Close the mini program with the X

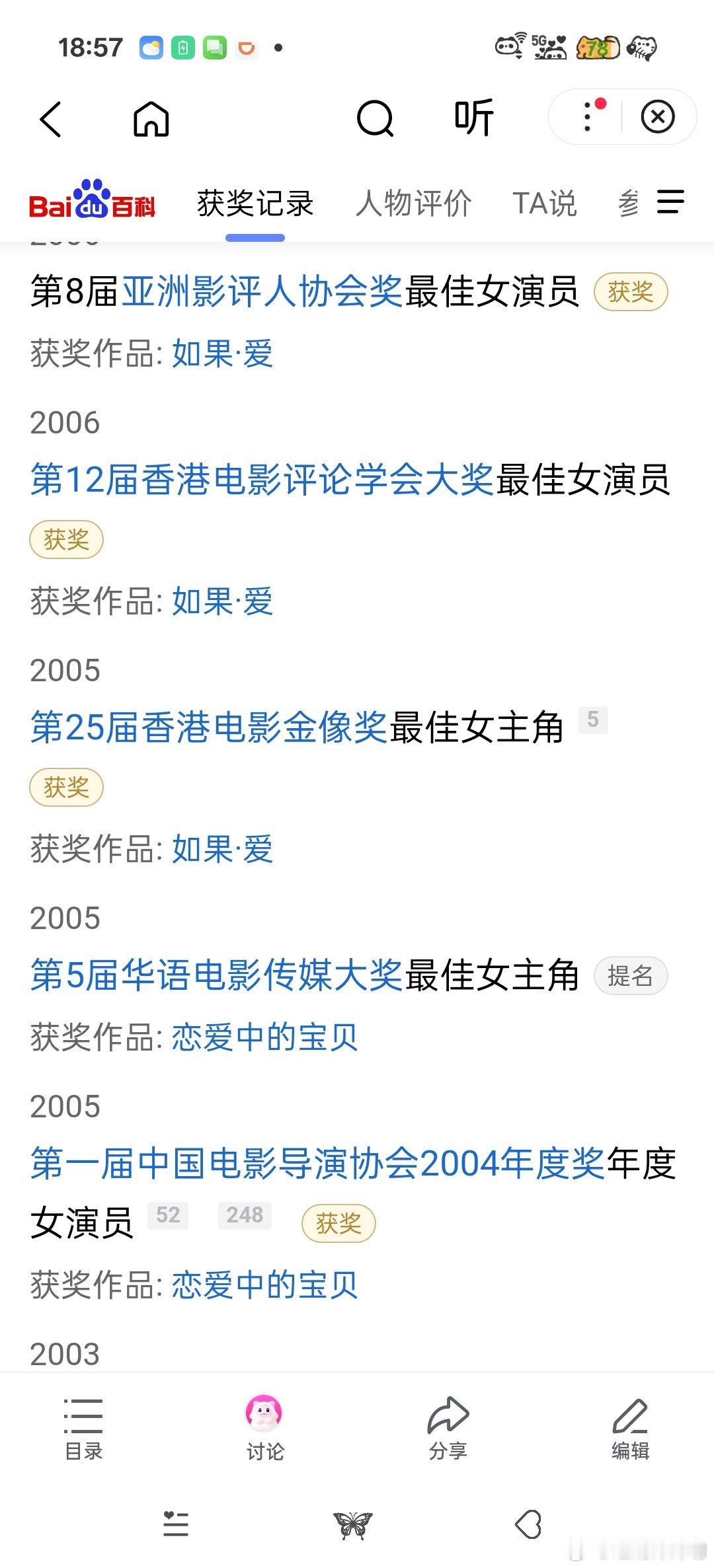(658, 117)
